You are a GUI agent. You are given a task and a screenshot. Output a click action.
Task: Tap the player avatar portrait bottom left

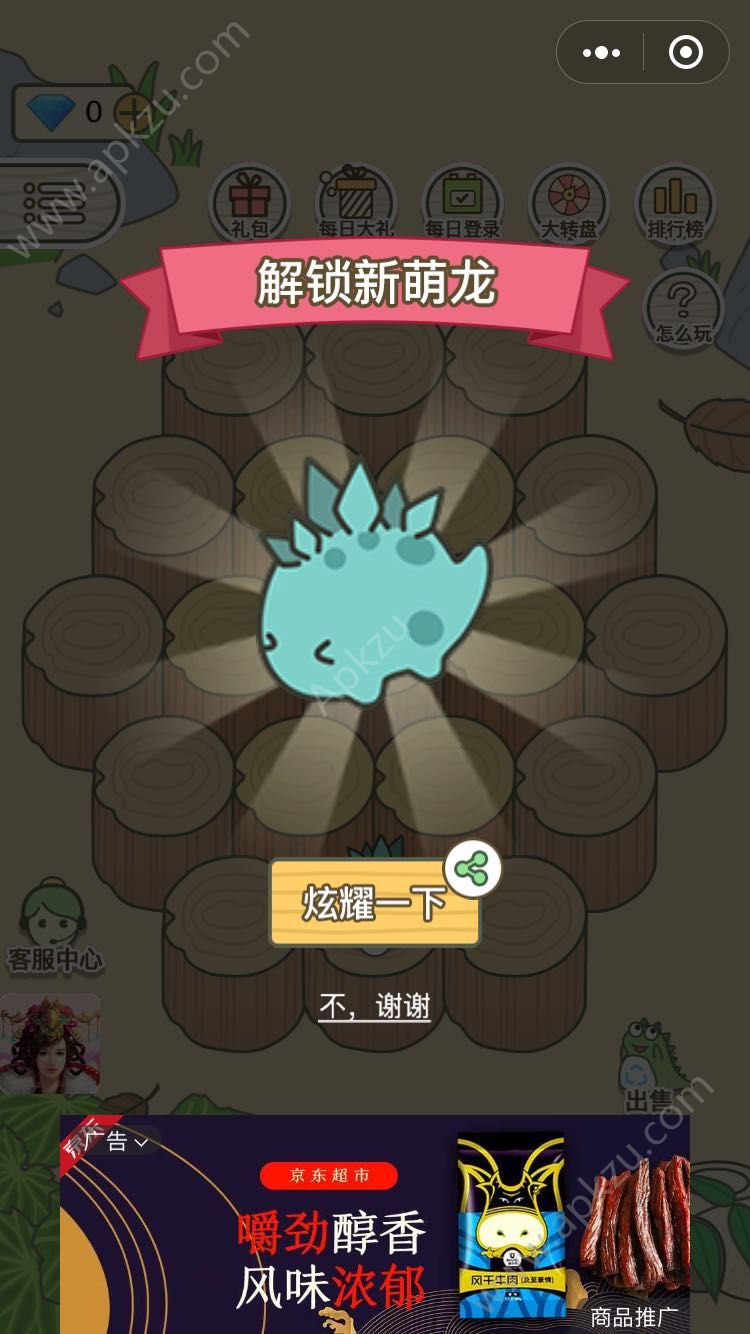(x=50, y=1045)
